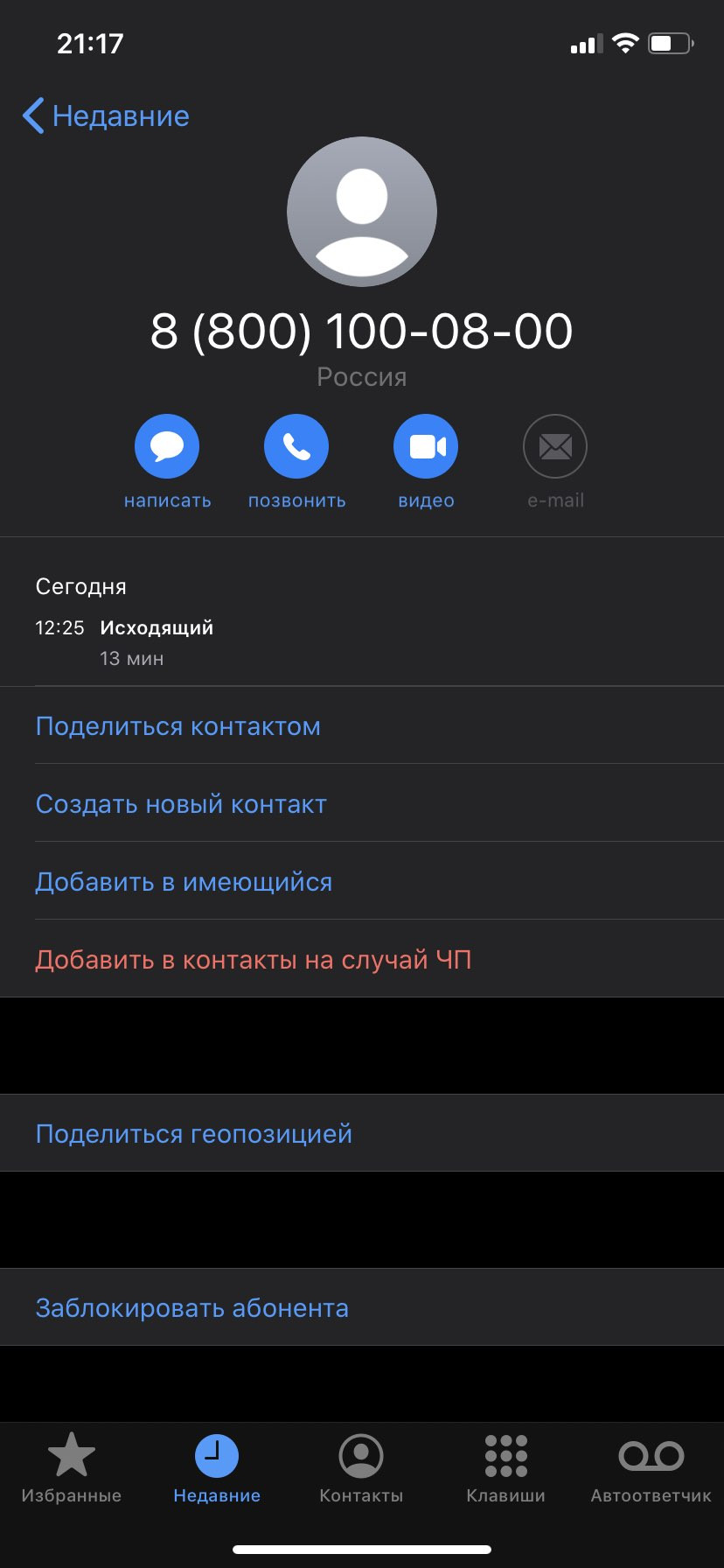The image size is (724, 1568).
Task: Tap Добавить в имеющийся
Action: point(362,881)
